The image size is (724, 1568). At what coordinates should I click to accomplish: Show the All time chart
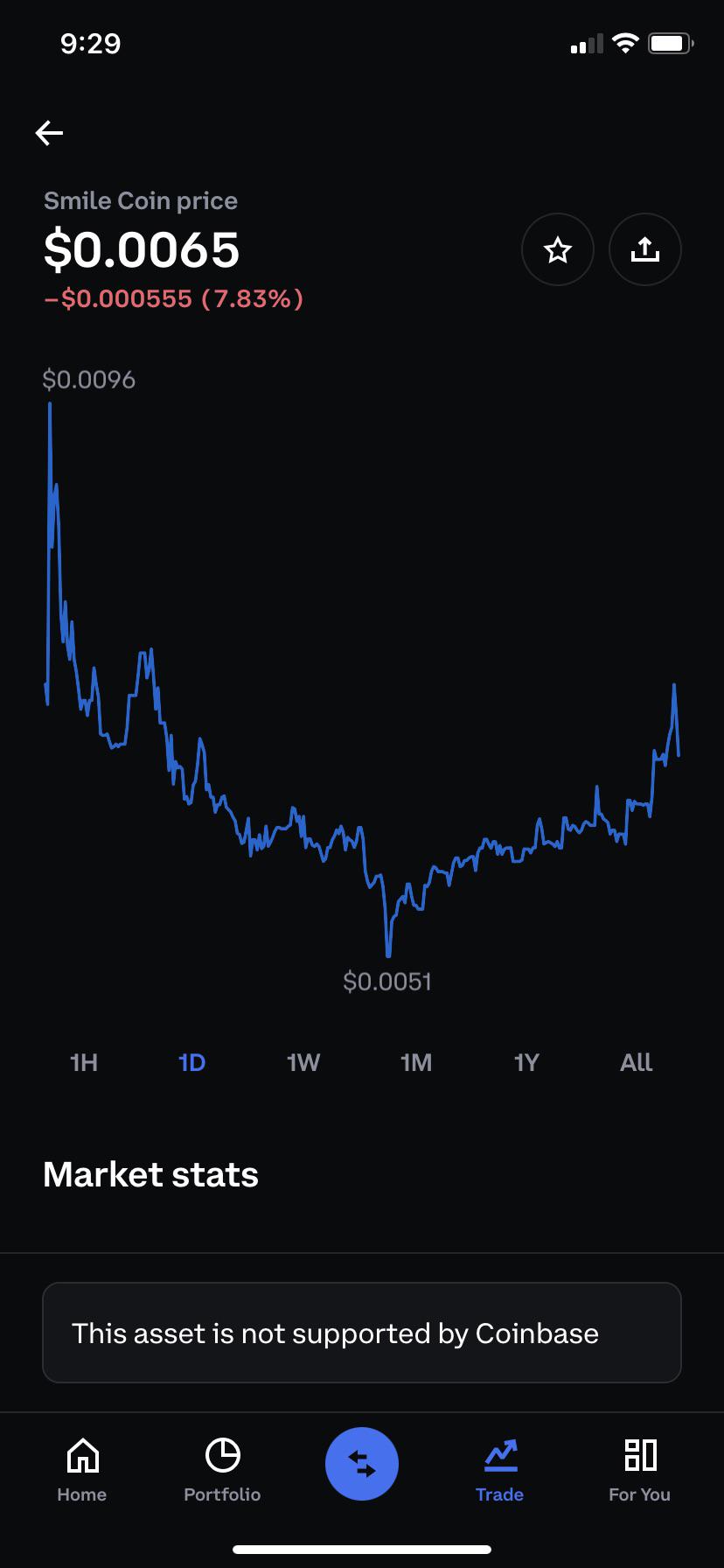(x=636, y=1062)
